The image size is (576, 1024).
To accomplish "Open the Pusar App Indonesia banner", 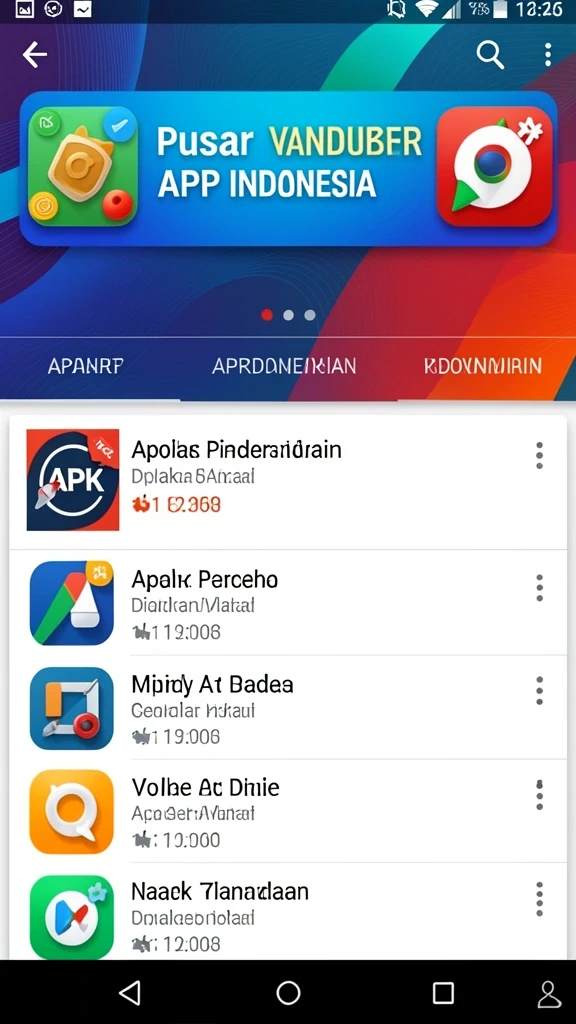I will click(x=288, y=168).
